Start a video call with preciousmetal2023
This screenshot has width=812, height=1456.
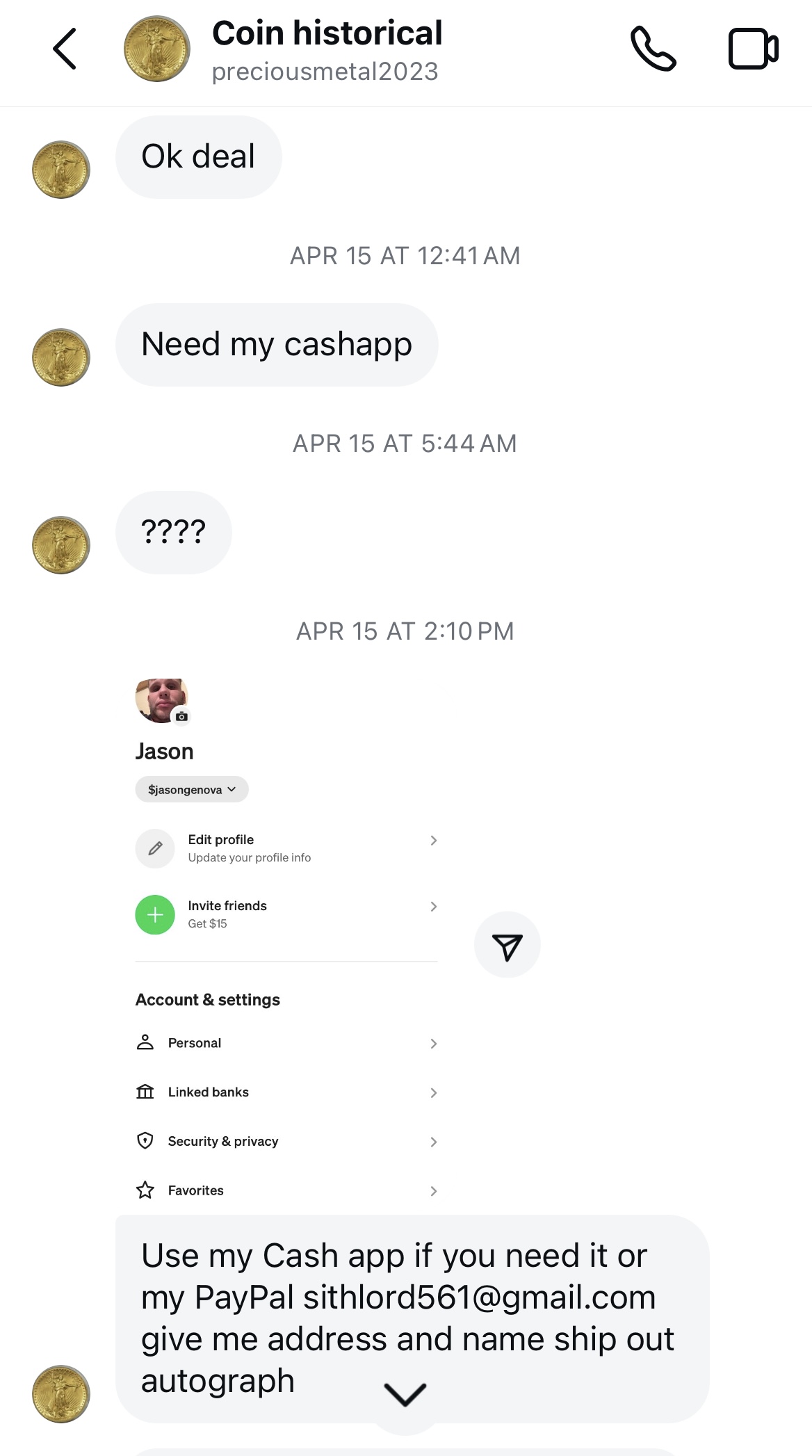pyautogui.click(x=753, y=49)
